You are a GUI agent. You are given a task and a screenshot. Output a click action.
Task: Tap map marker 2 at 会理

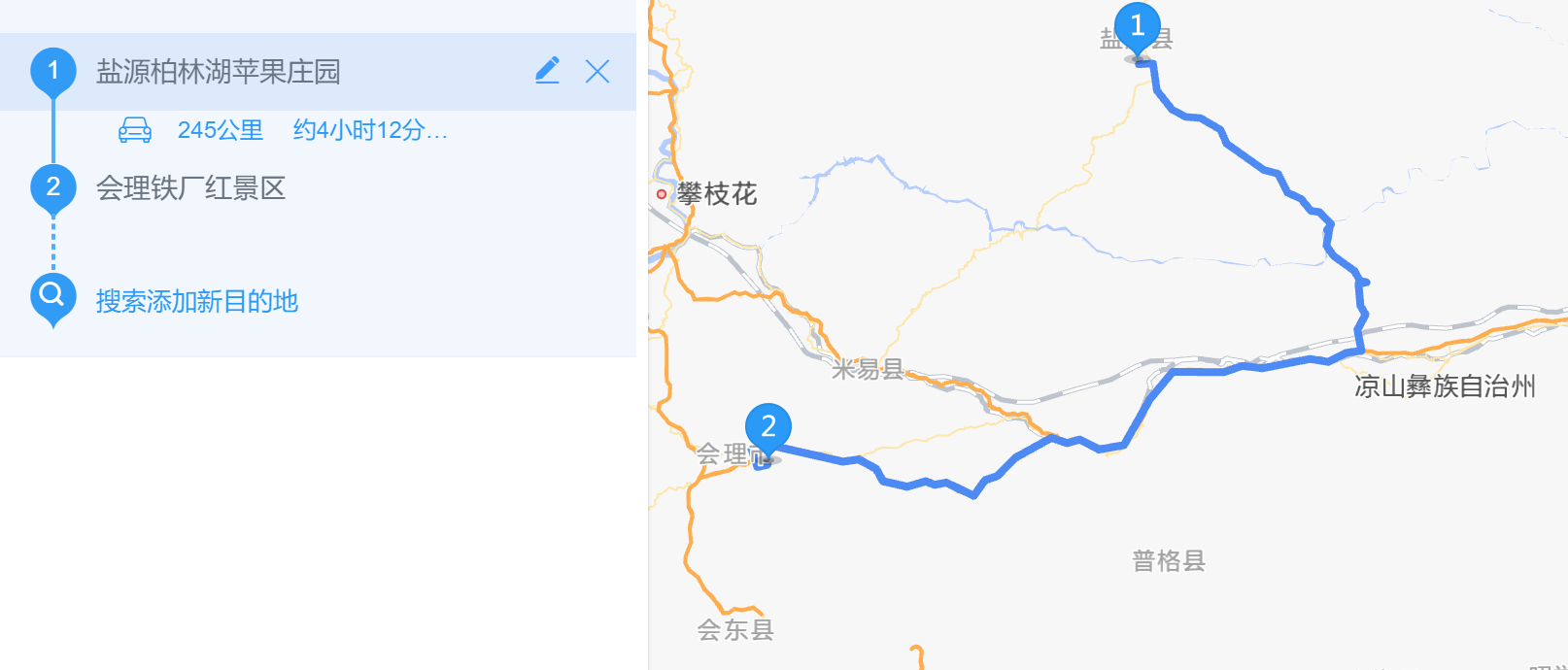click(x=767, y=428)
